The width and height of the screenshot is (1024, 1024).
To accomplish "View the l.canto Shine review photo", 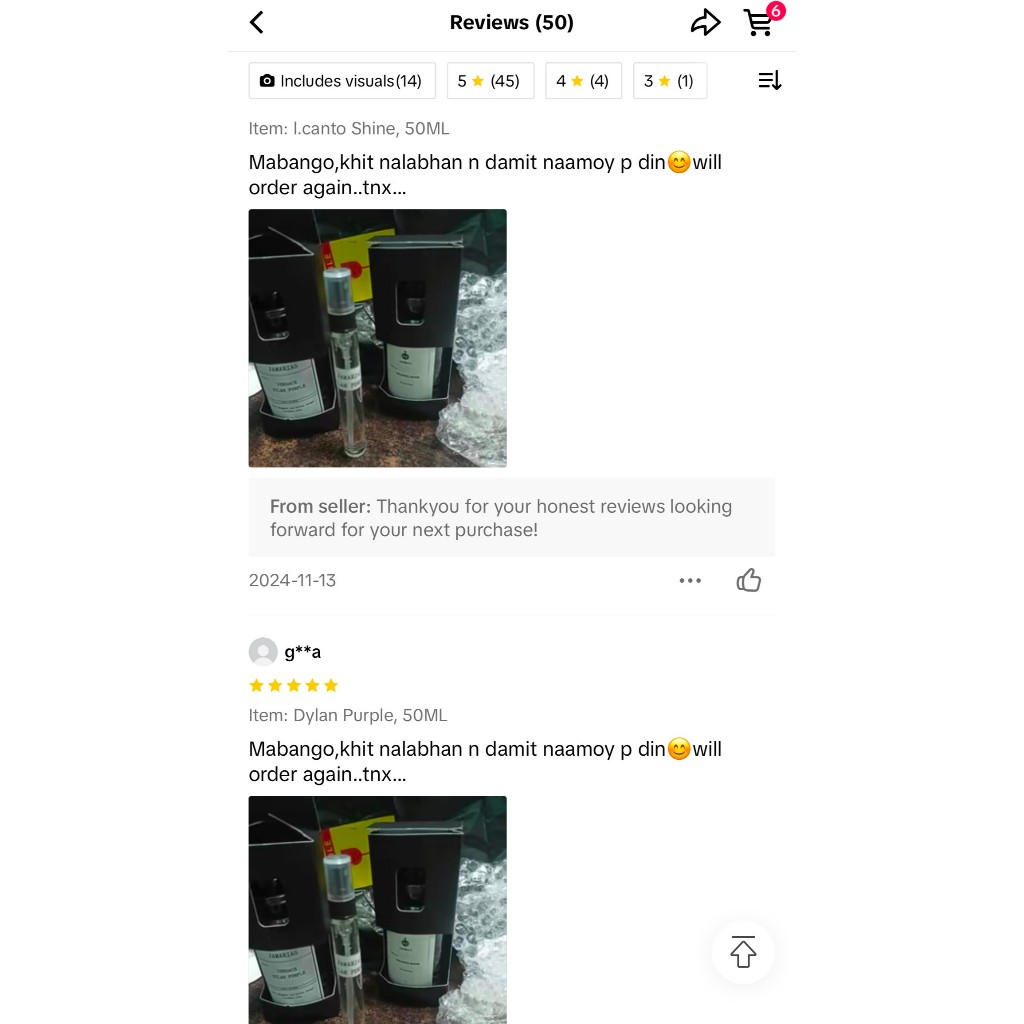I will pyautogui.click(x=377, y=338).
